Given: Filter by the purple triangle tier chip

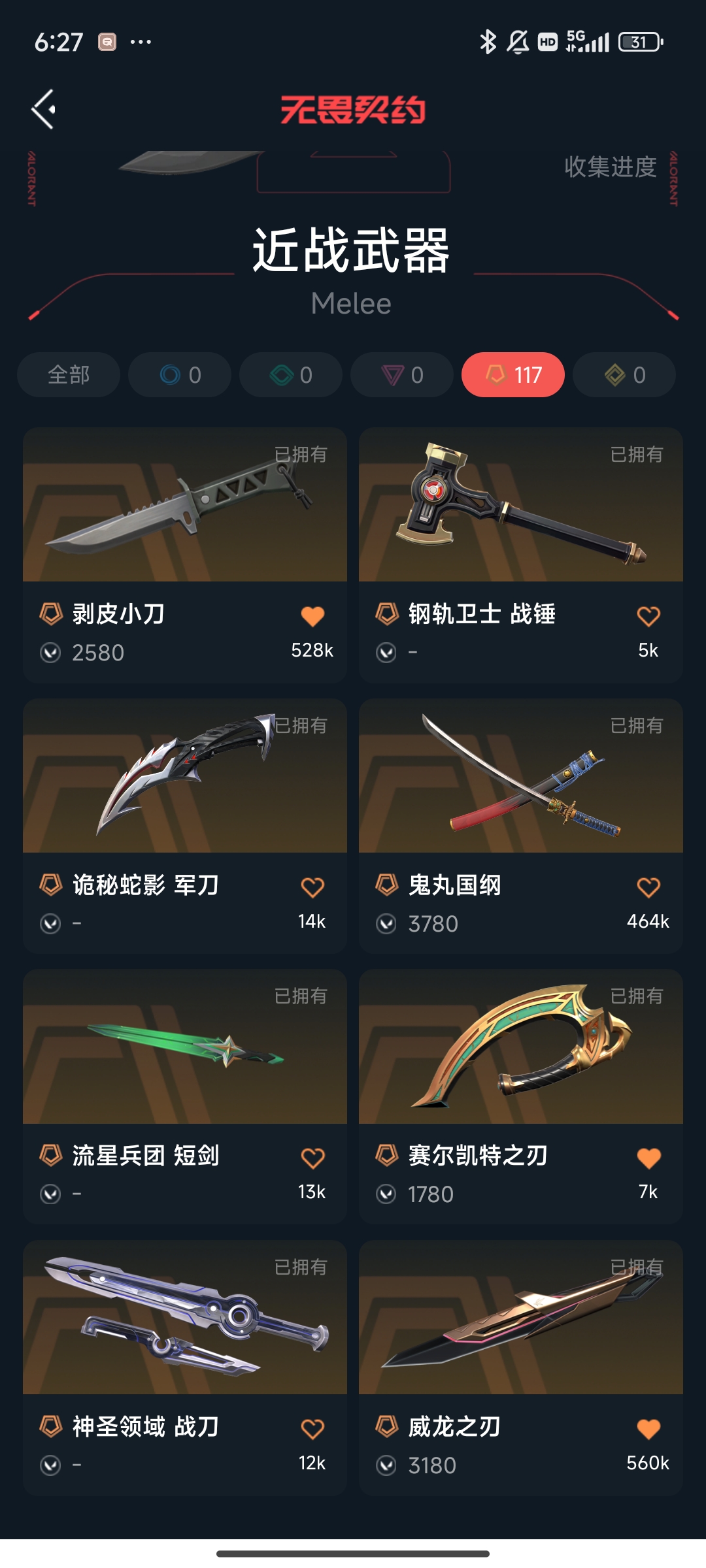Looking at the screenshot, I should [x=402, y=375].
